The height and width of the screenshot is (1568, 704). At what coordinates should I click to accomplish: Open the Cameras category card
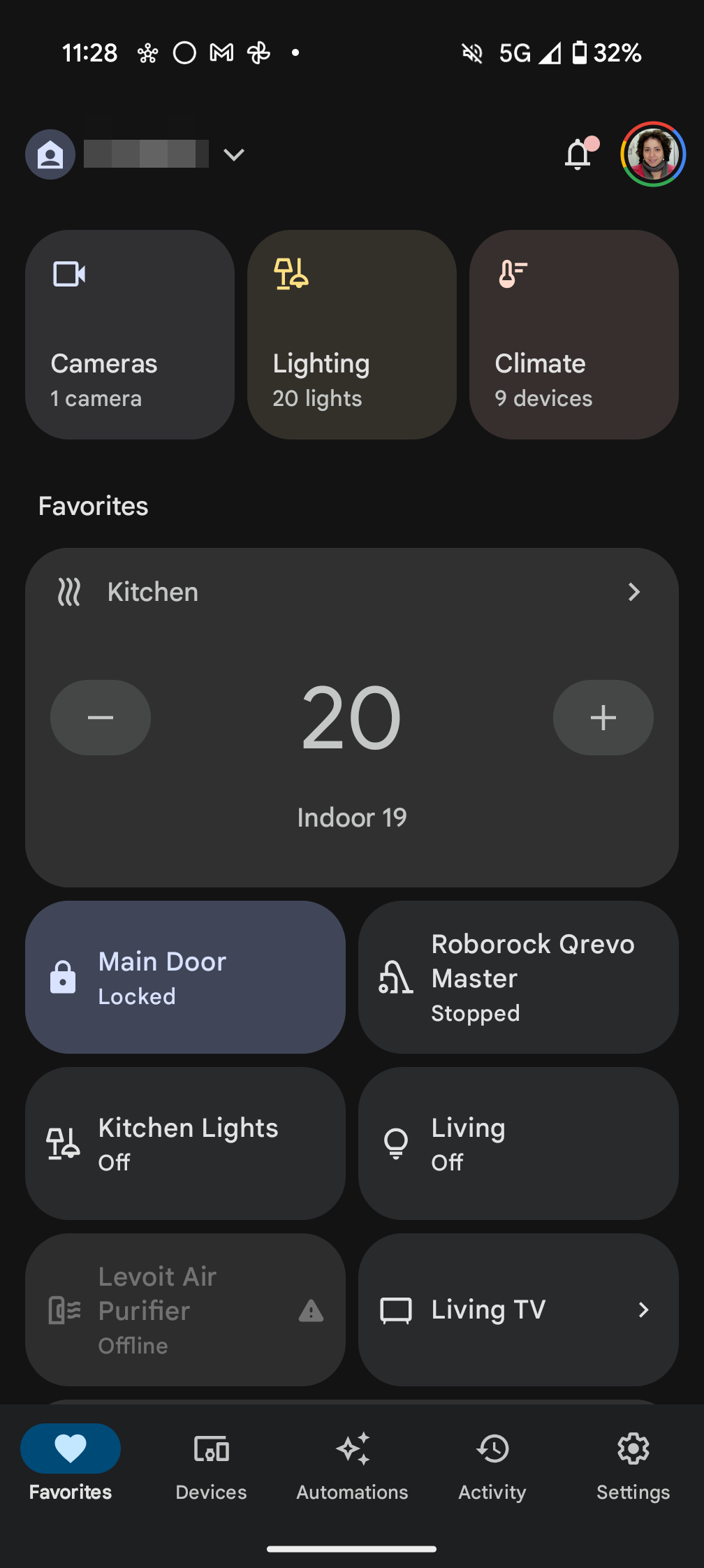point(130,335)
